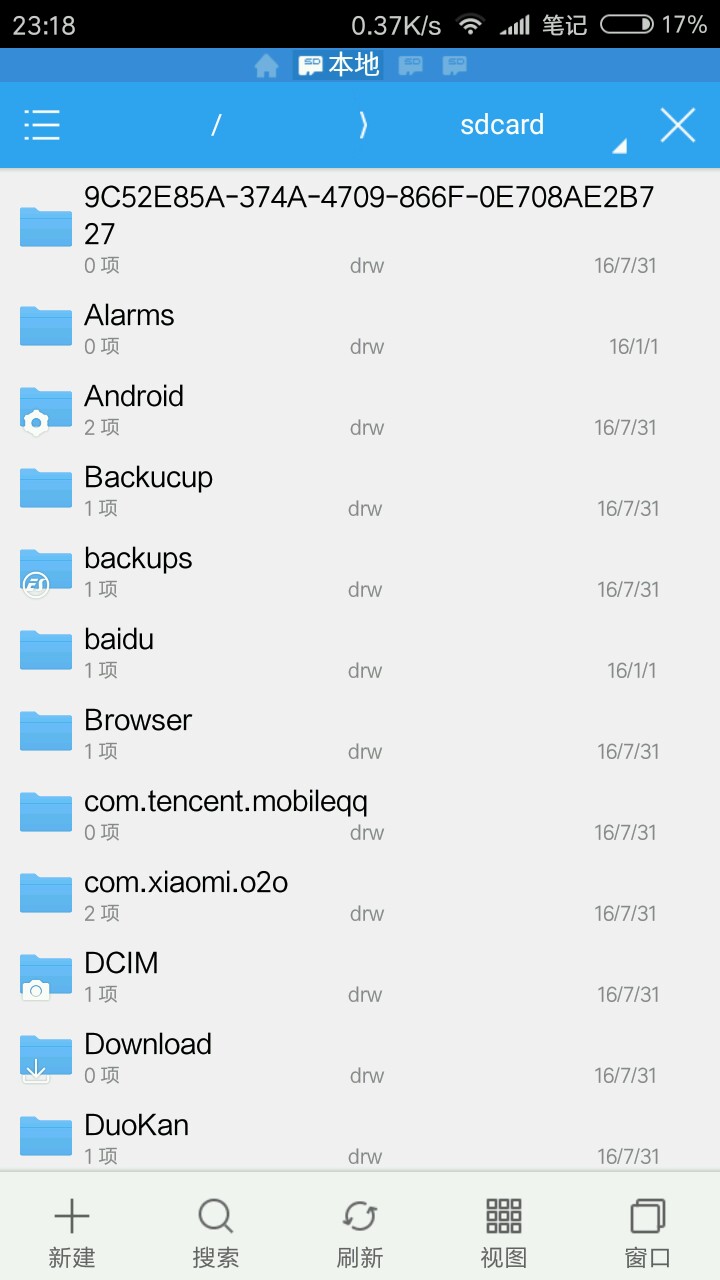Open the baidu folder
Viewport: 720px width, 1280px height.
119,640
